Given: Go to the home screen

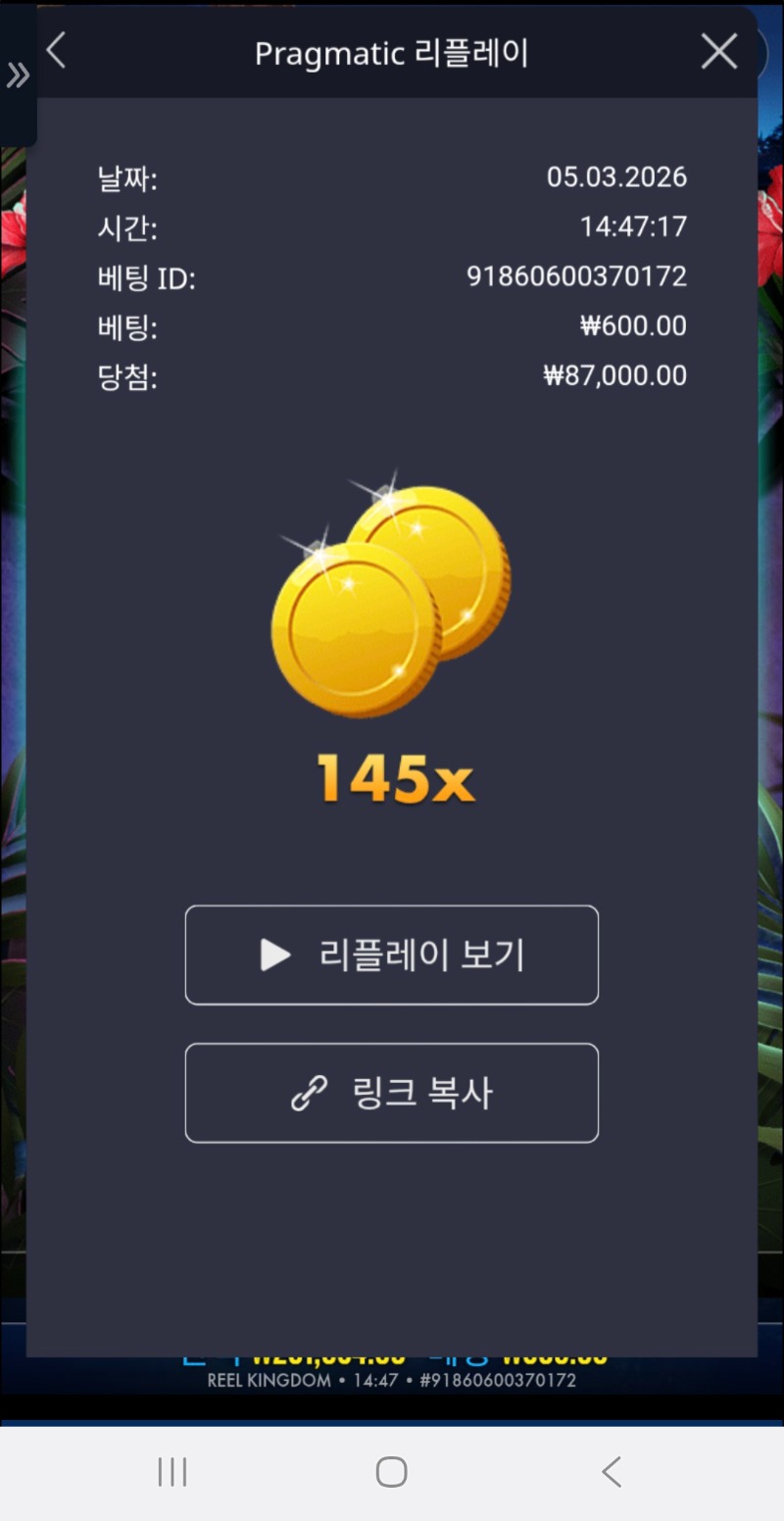Looking at the screenshot, I should click(391, 1471).
